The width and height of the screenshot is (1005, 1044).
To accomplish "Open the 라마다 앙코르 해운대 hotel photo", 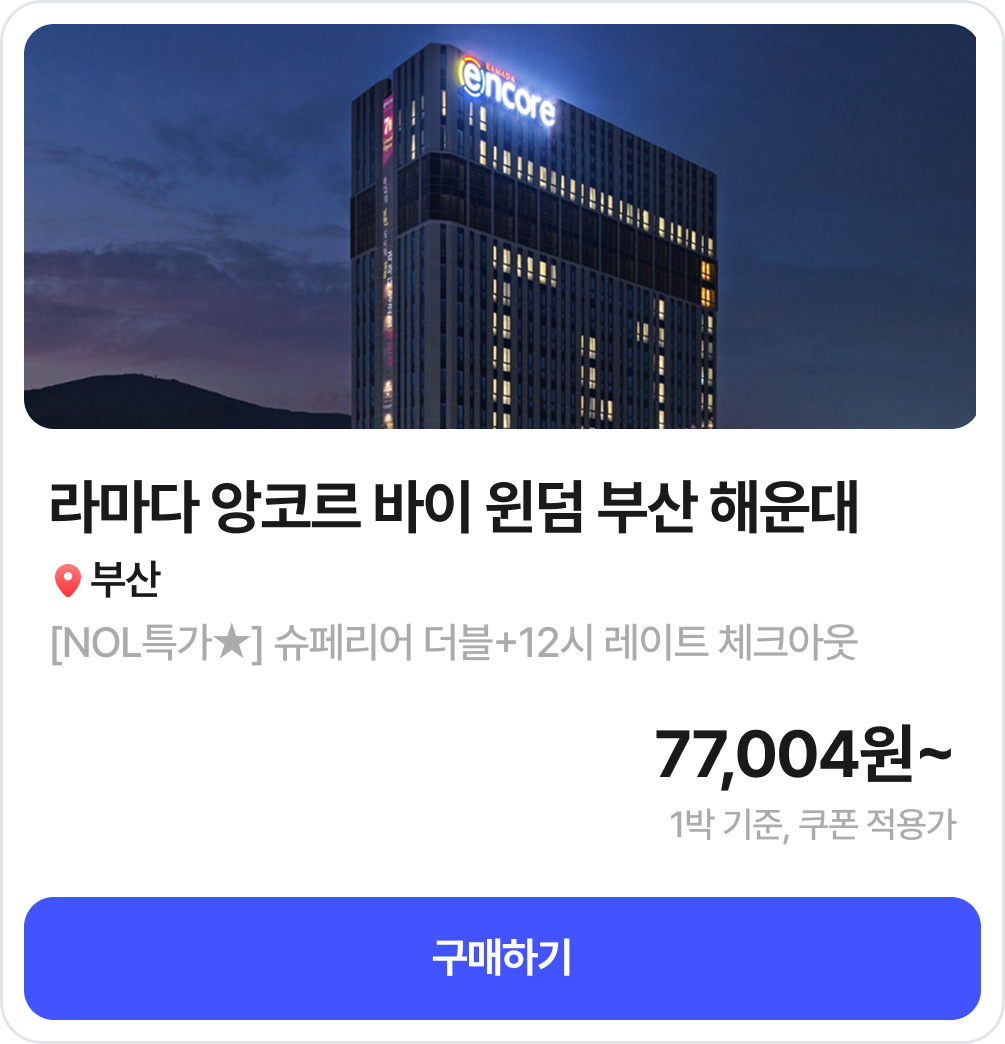I will 500,227.
